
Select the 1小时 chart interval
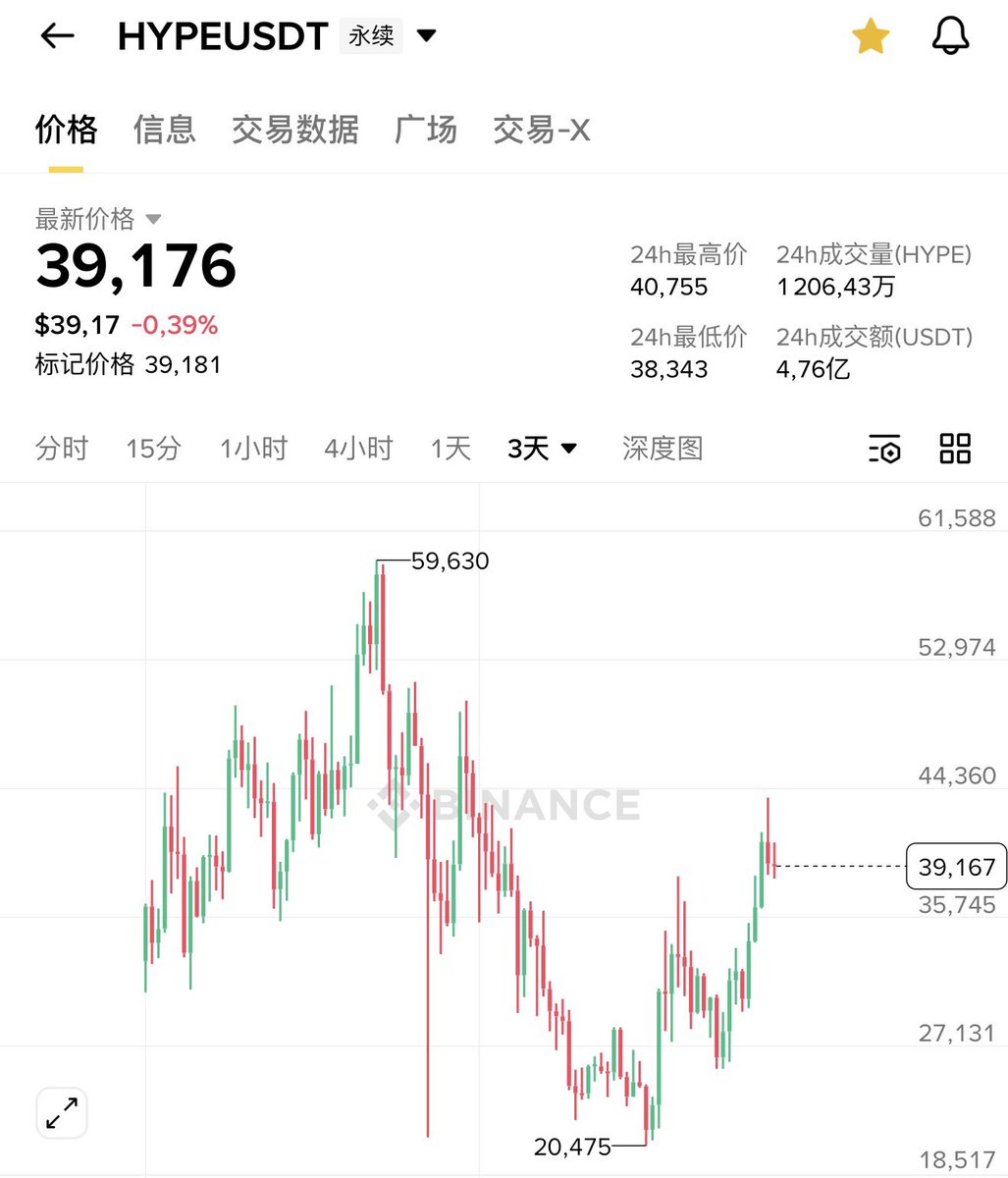click(253, 450)
